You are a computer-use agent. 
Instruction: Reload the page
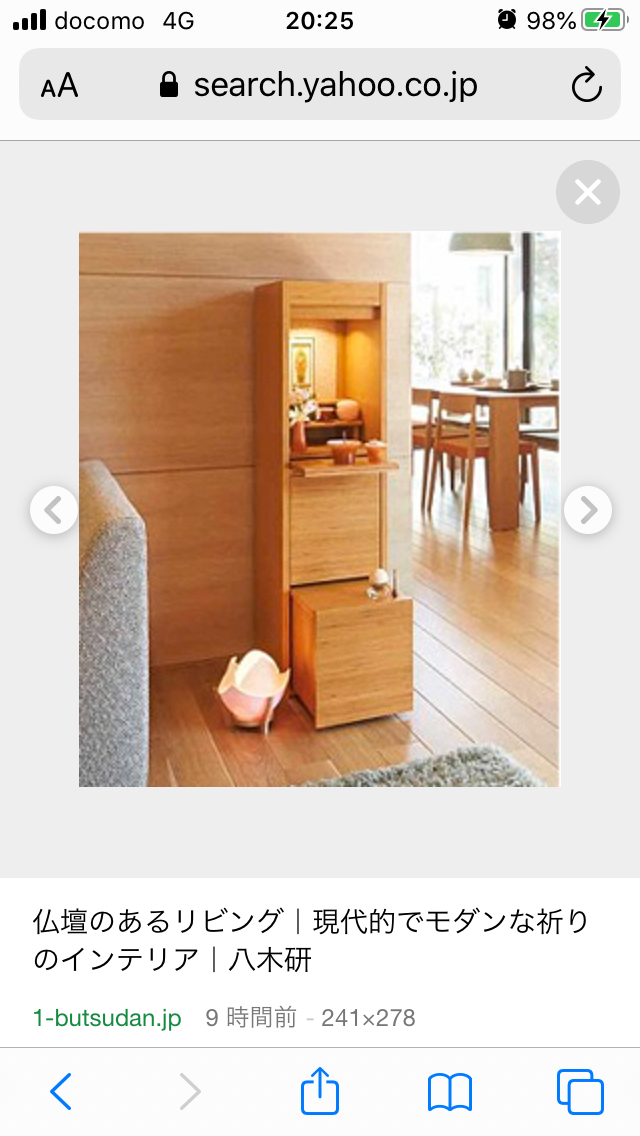[587, 86]
